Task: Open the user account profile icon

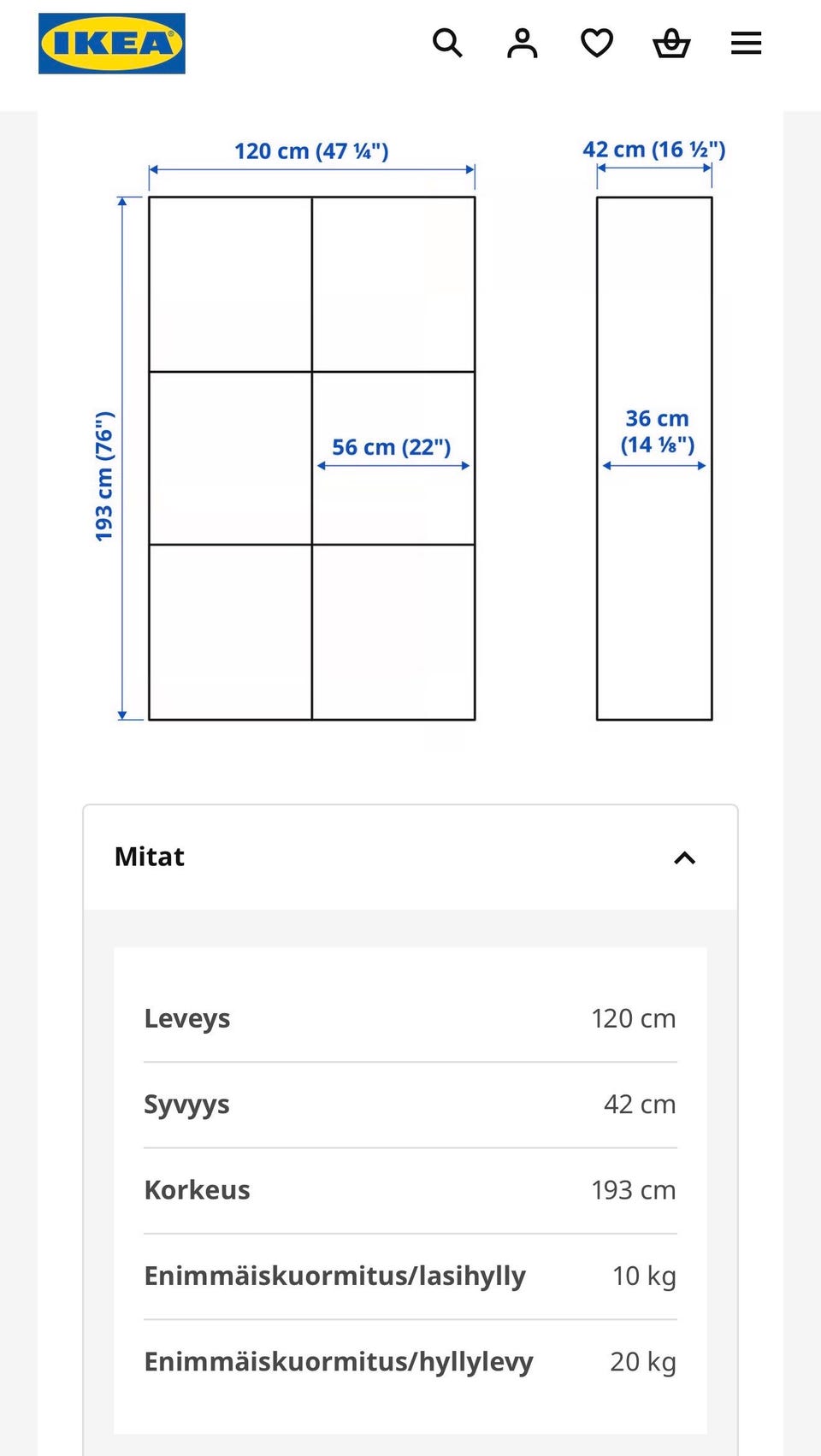Action: 522,43
